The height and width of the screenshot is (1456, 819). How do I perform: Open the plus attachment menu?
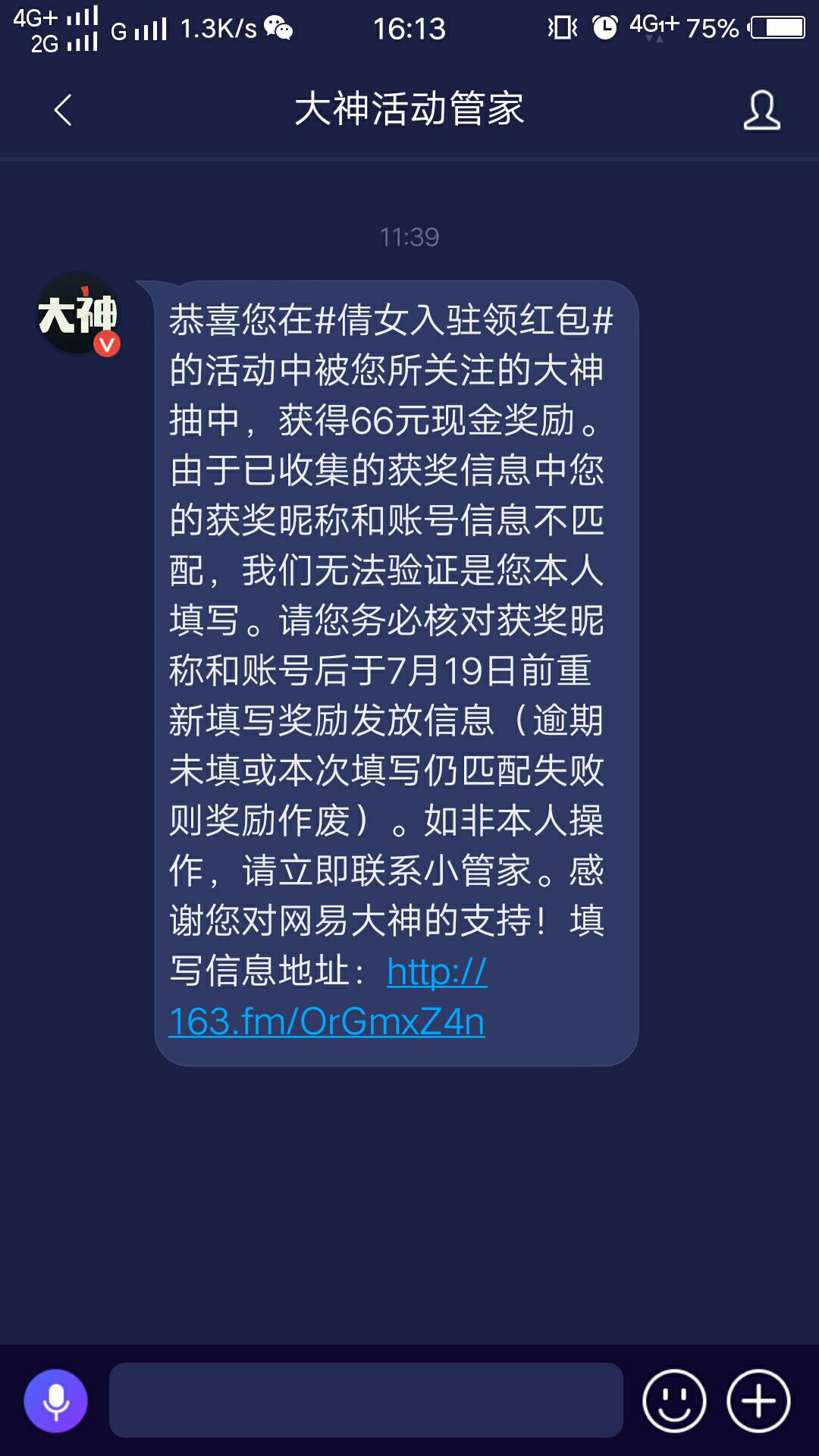click(758, 1401)
